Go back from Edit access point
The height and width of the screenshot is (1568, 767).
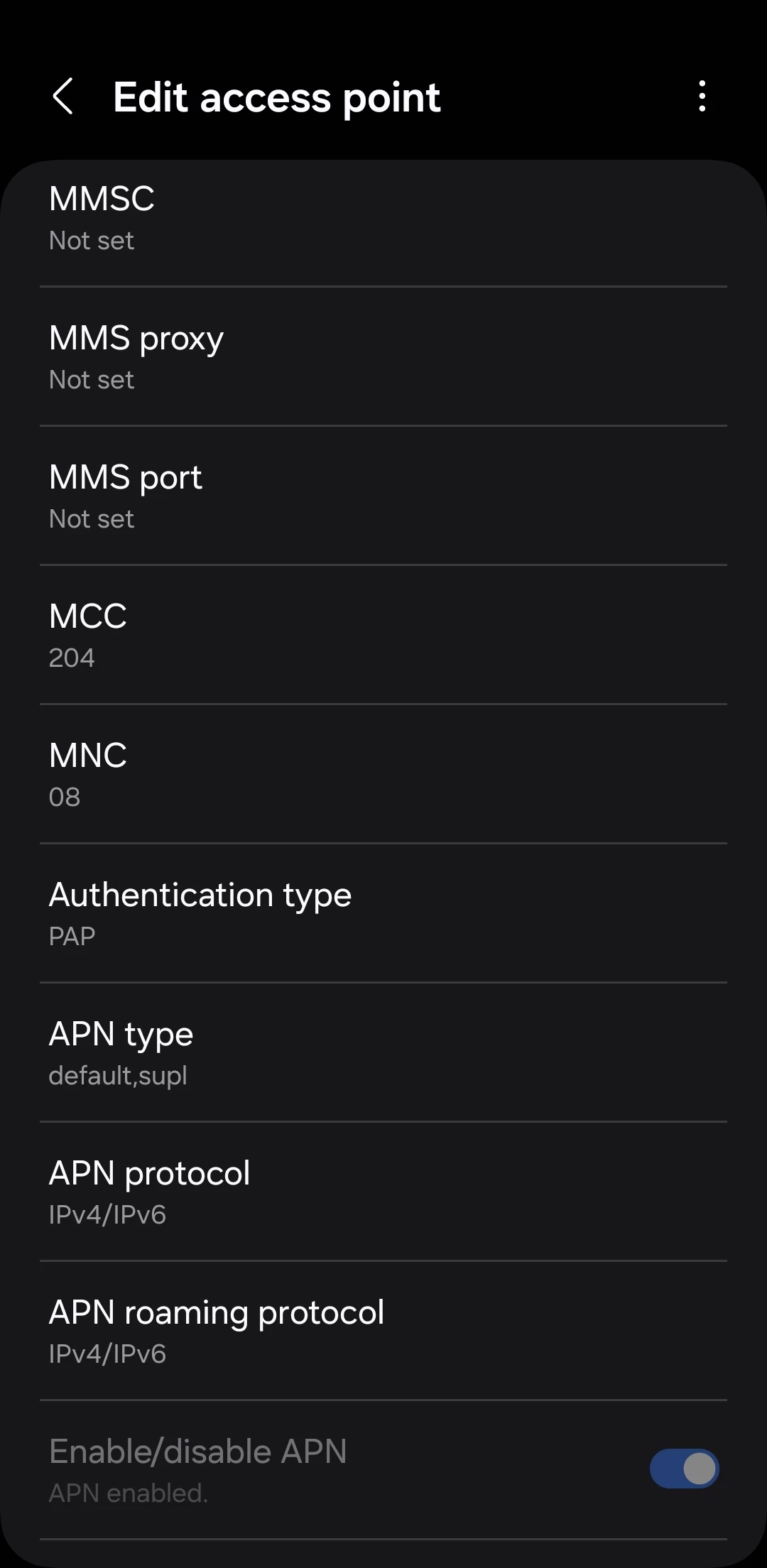pyautogui.click(x=63, y=97)
